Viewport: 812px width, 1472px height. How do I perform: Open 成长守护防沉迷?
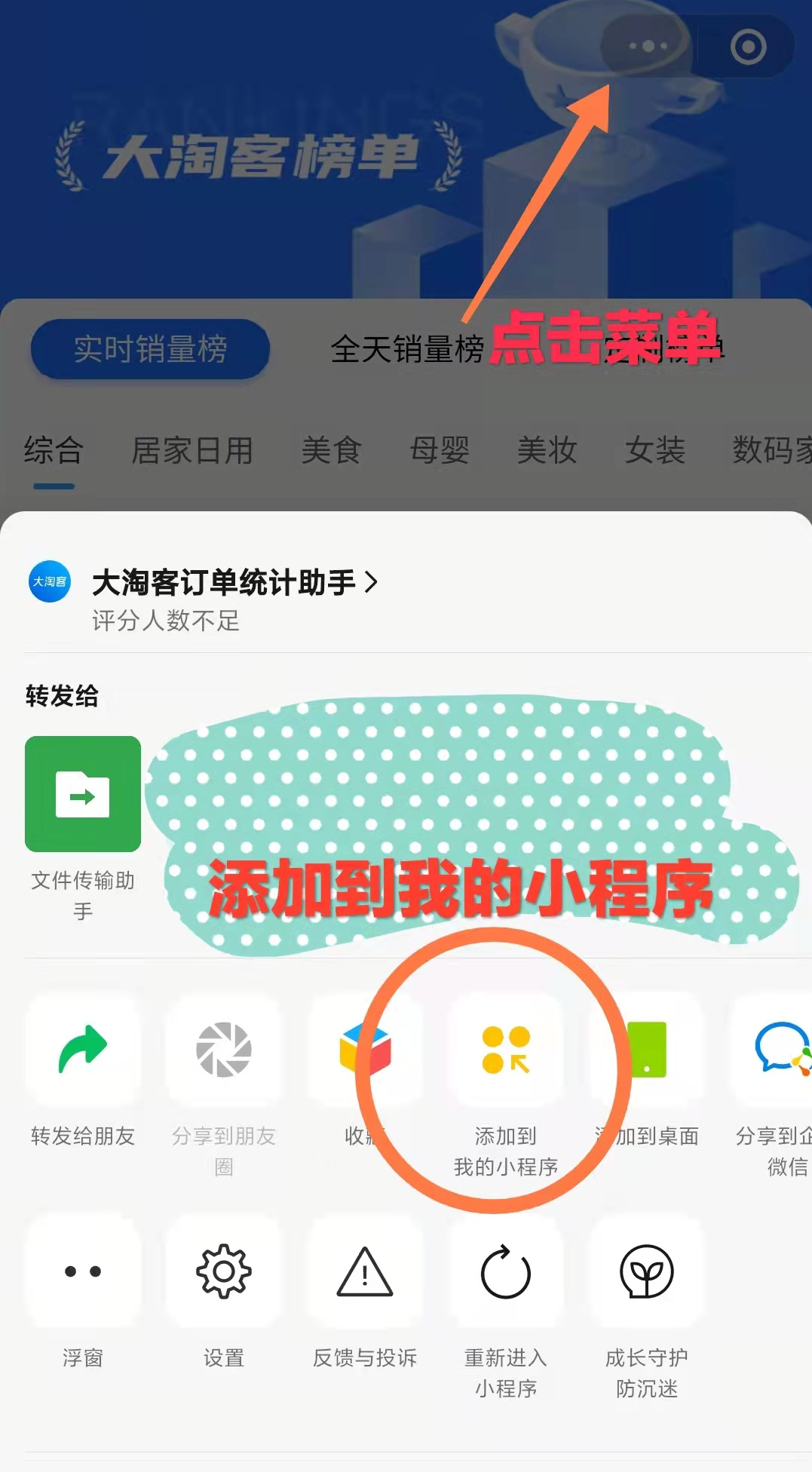coord(647,1272)
